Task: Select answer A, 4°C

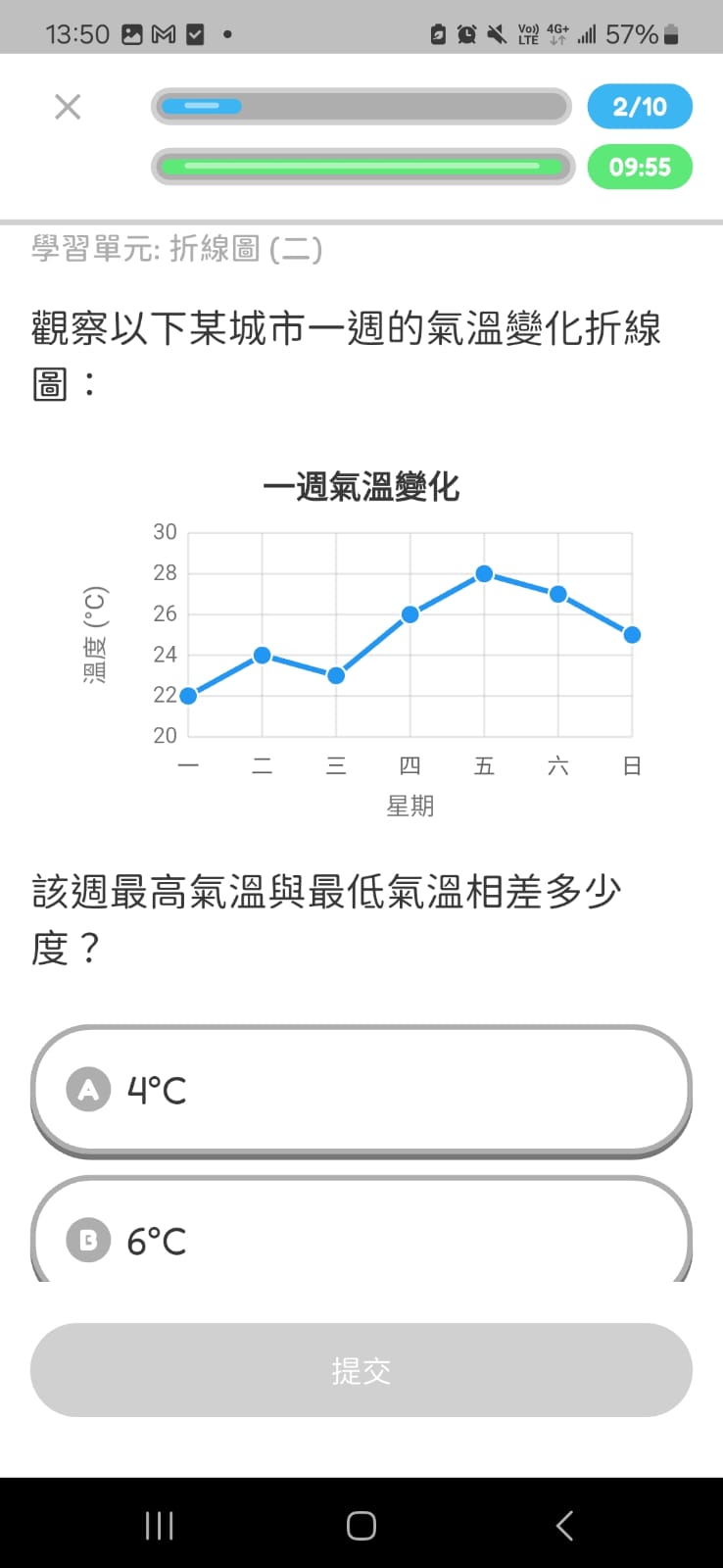Action: [361, 1089]
